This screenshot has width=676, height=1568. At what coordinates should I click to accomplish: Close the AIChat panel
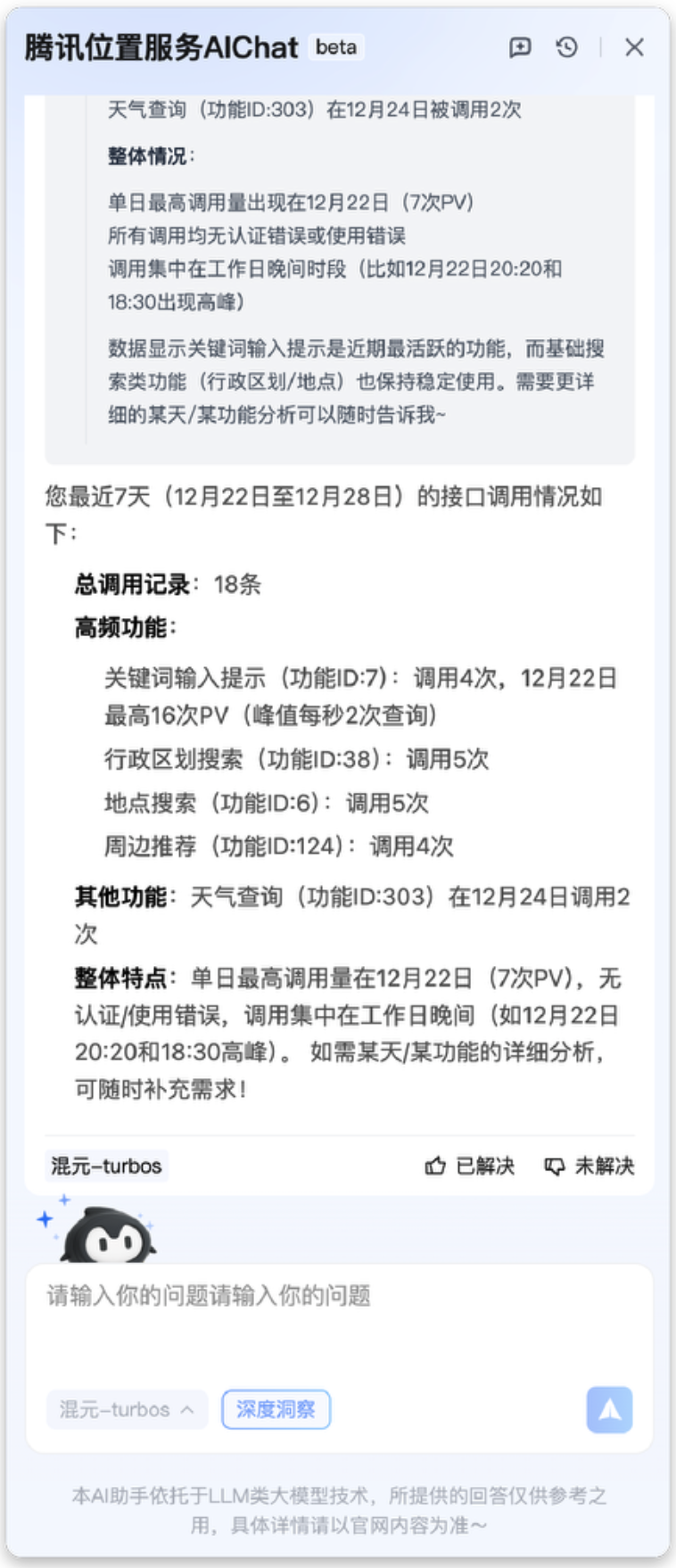point(634,47)
